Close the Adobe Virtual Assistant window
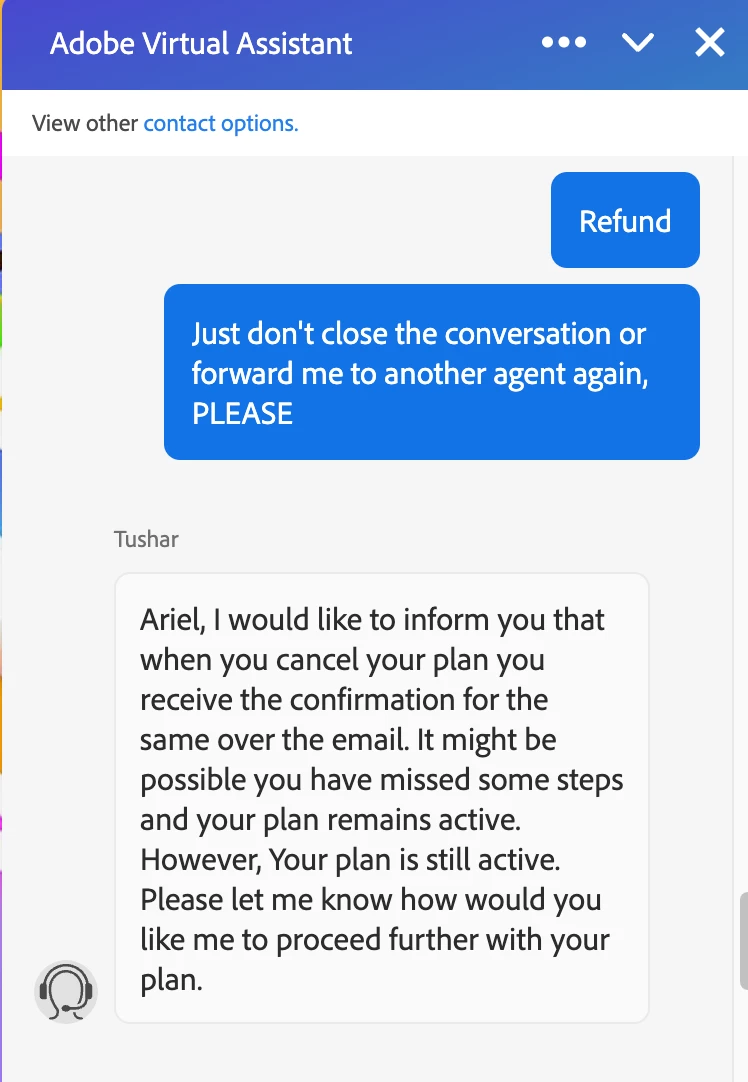The height and width of the screenshot is (1082, 748). 709,43
